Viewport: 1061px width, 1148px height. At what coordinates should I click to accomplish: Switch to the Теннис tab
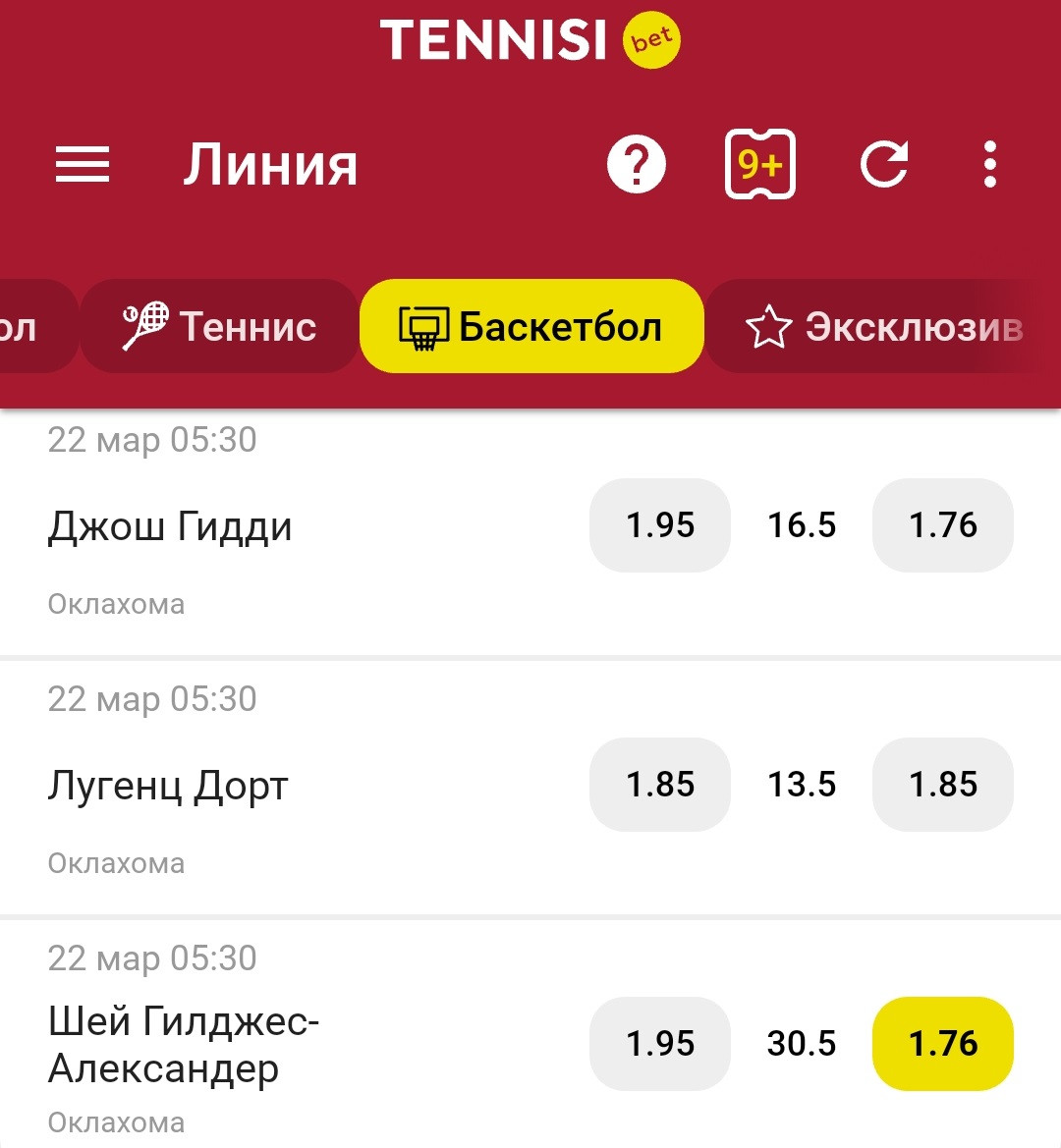click(220, 326)
